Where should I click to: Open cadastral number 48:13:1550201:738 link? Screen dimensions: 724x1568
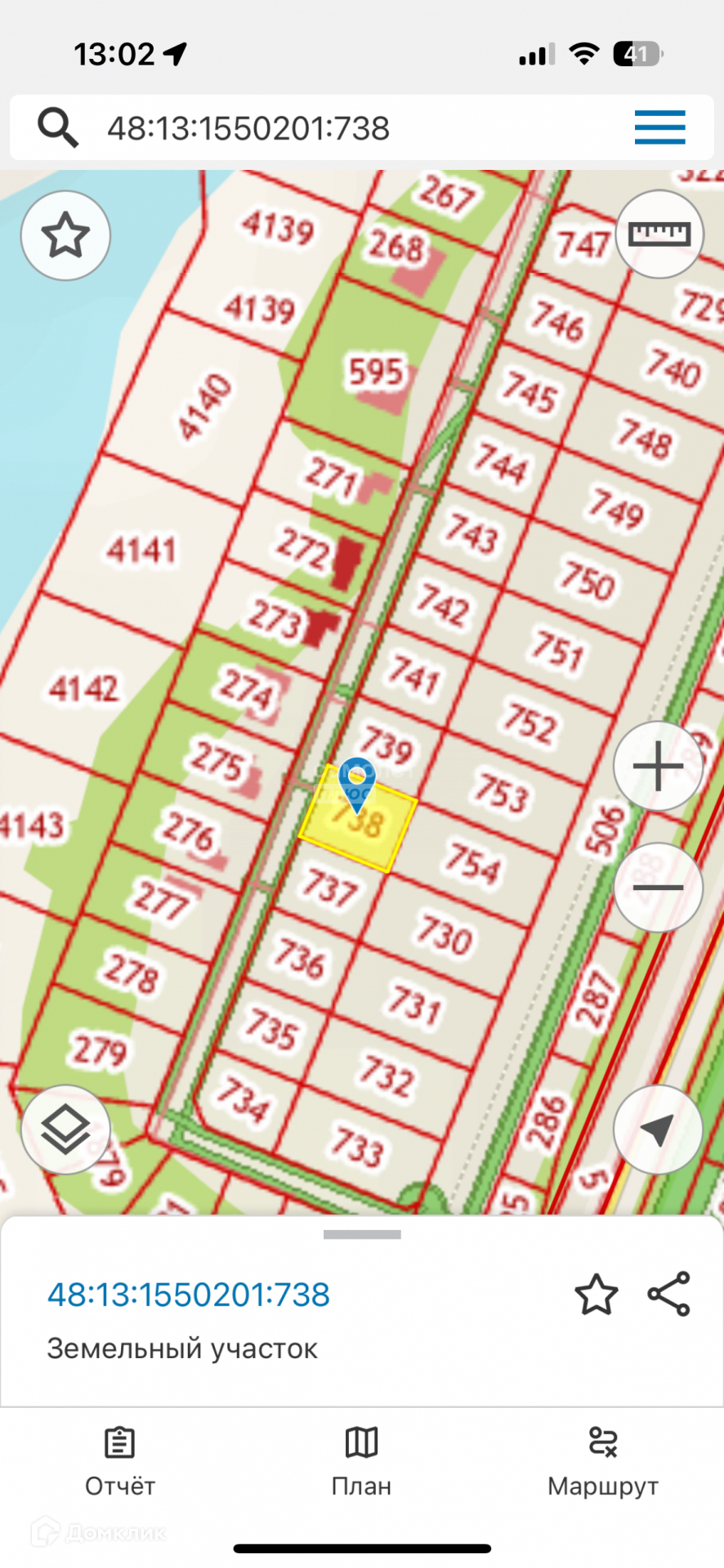coord(189,1294)
